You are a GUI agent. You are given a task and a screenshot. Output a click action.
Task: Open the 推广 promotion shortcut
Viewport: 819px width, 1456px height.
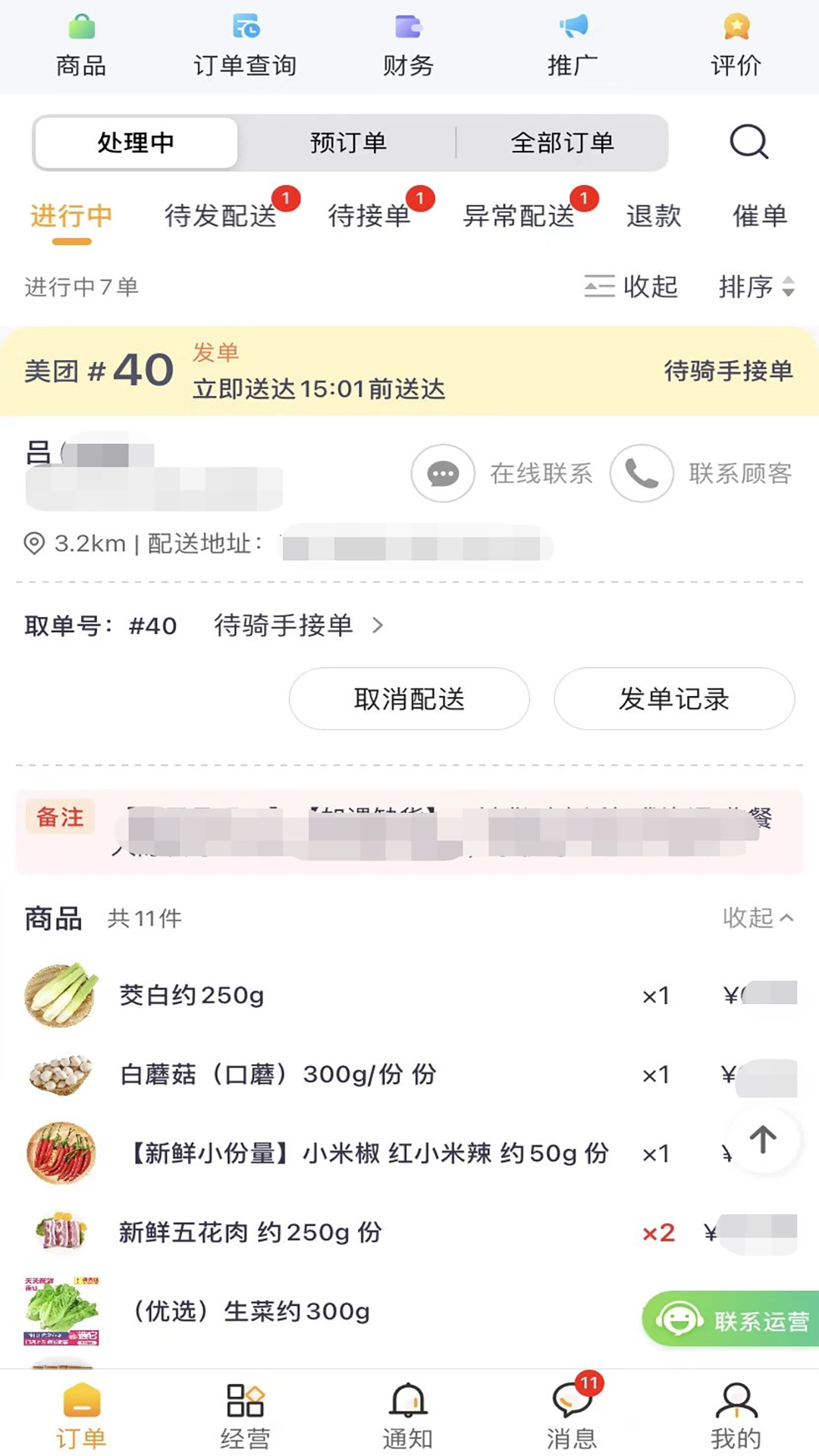(573, 47)
